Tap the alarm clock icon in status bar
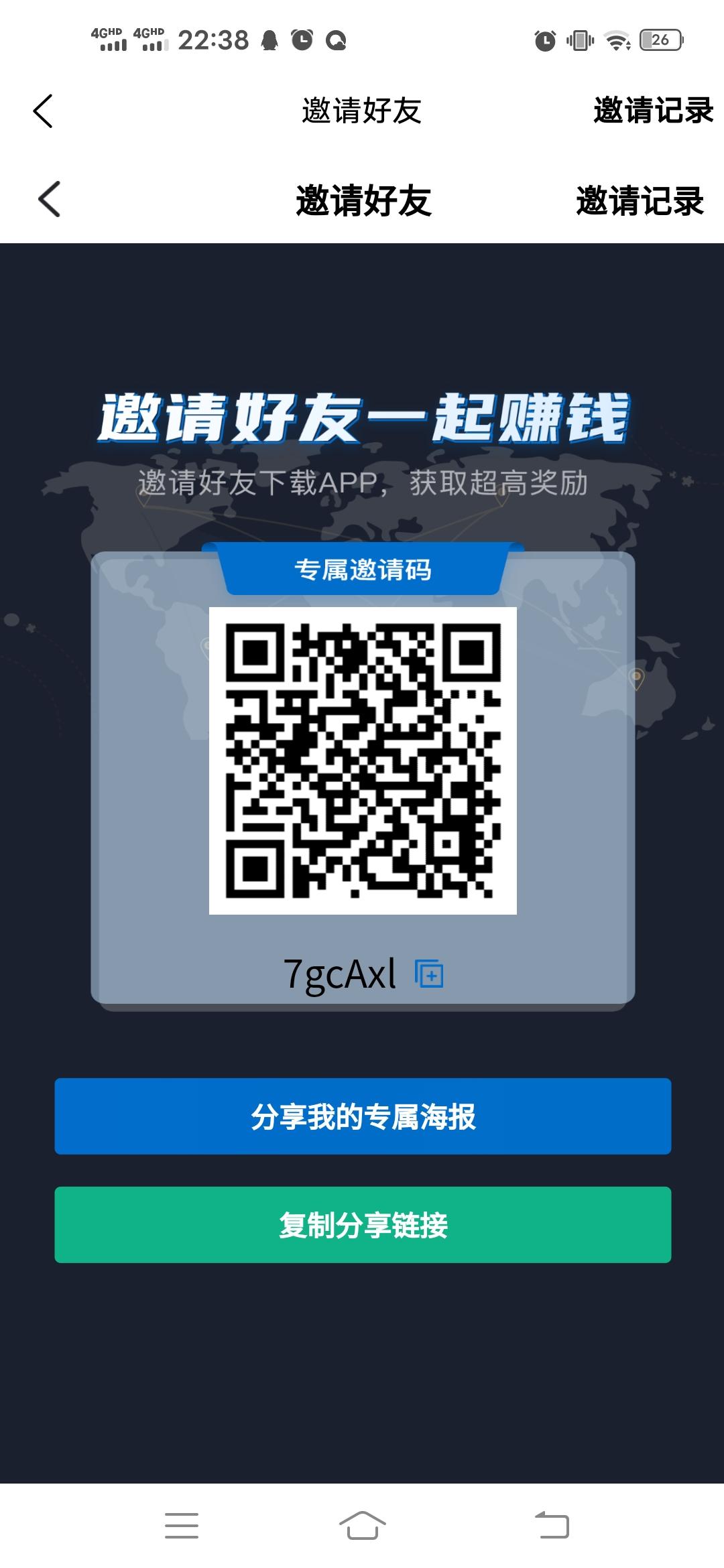The height and width of the screenshot is (1568, 724). coord(302,42)
